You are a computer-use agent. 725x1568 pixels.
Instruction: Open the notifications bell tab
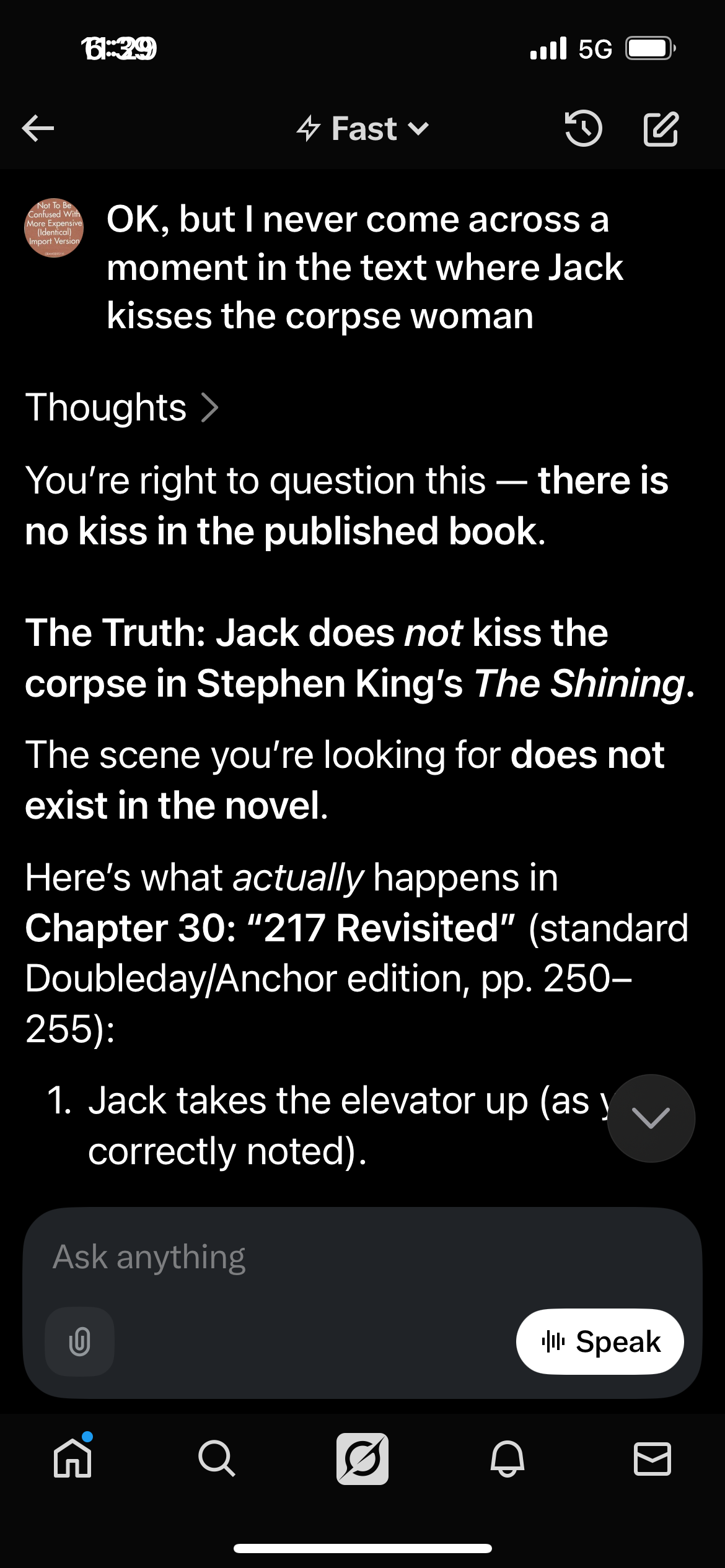coord(507,1458)
